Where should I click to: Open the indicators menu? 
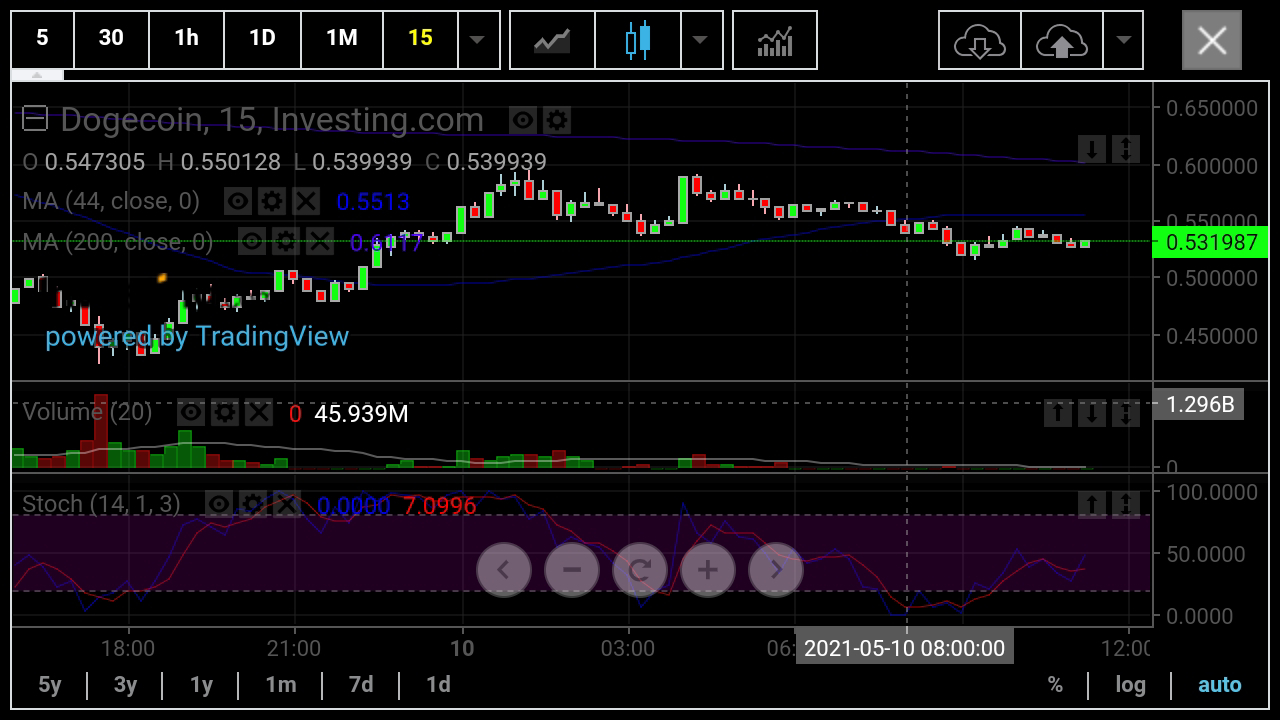pyautogui.click(x=774, y=40)
